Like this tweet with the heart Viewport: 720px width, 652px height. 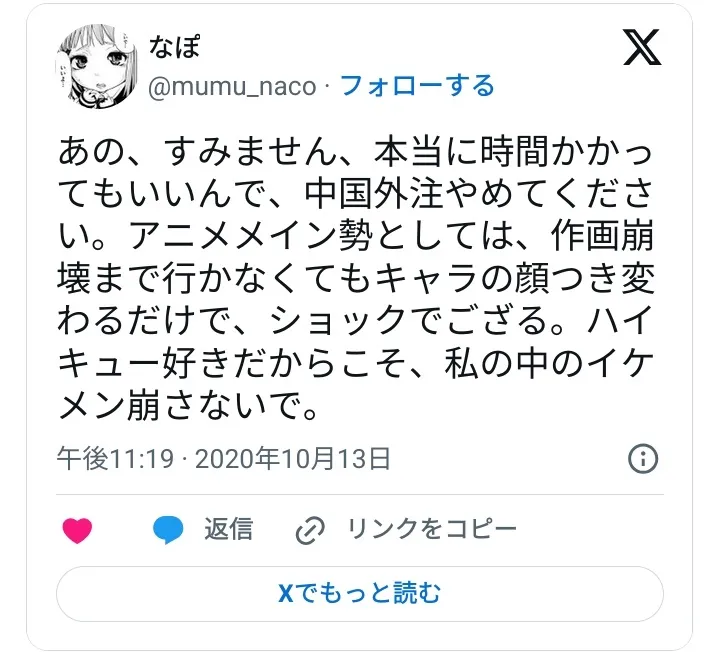tap(77, 529)
